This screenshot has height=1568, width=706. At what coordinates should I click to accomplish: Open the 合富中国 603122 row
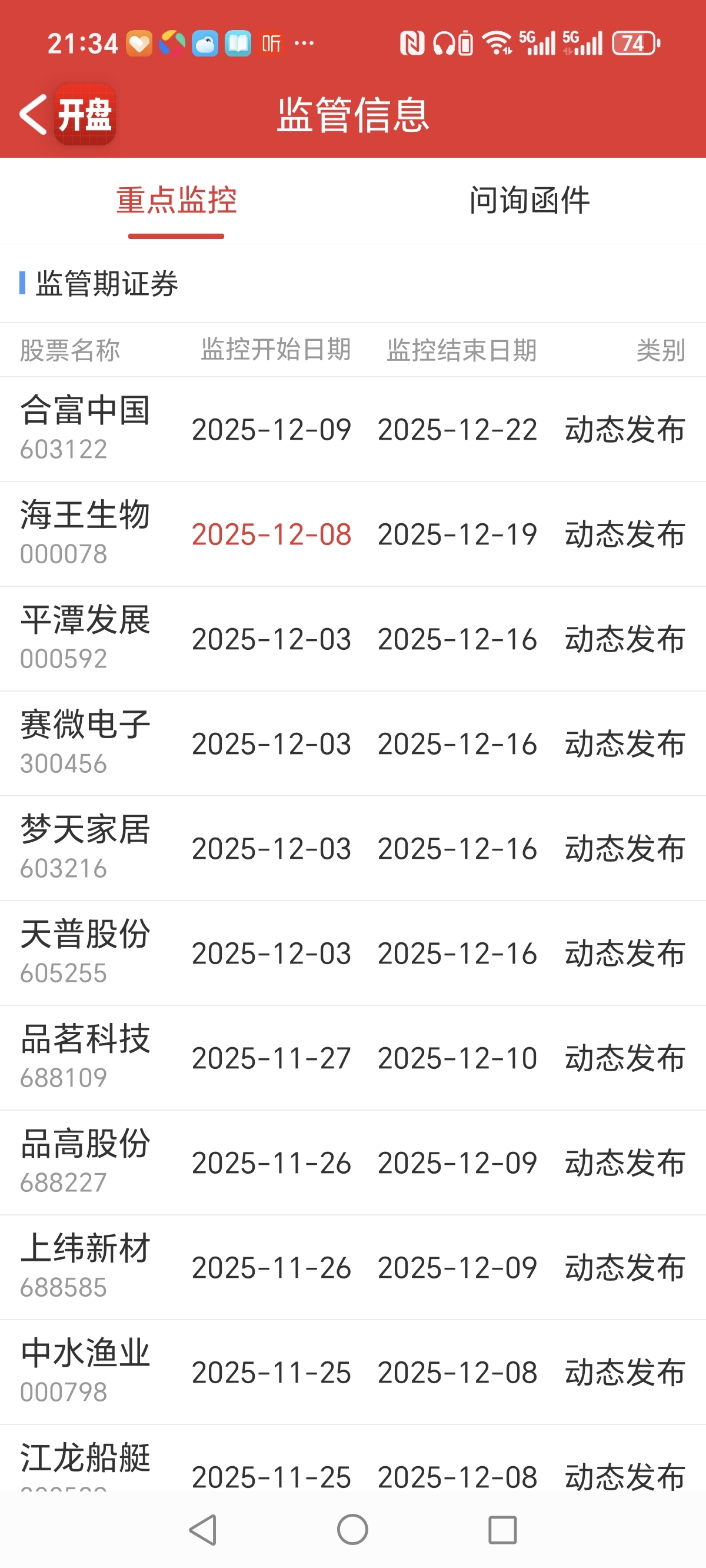point(353,429)
